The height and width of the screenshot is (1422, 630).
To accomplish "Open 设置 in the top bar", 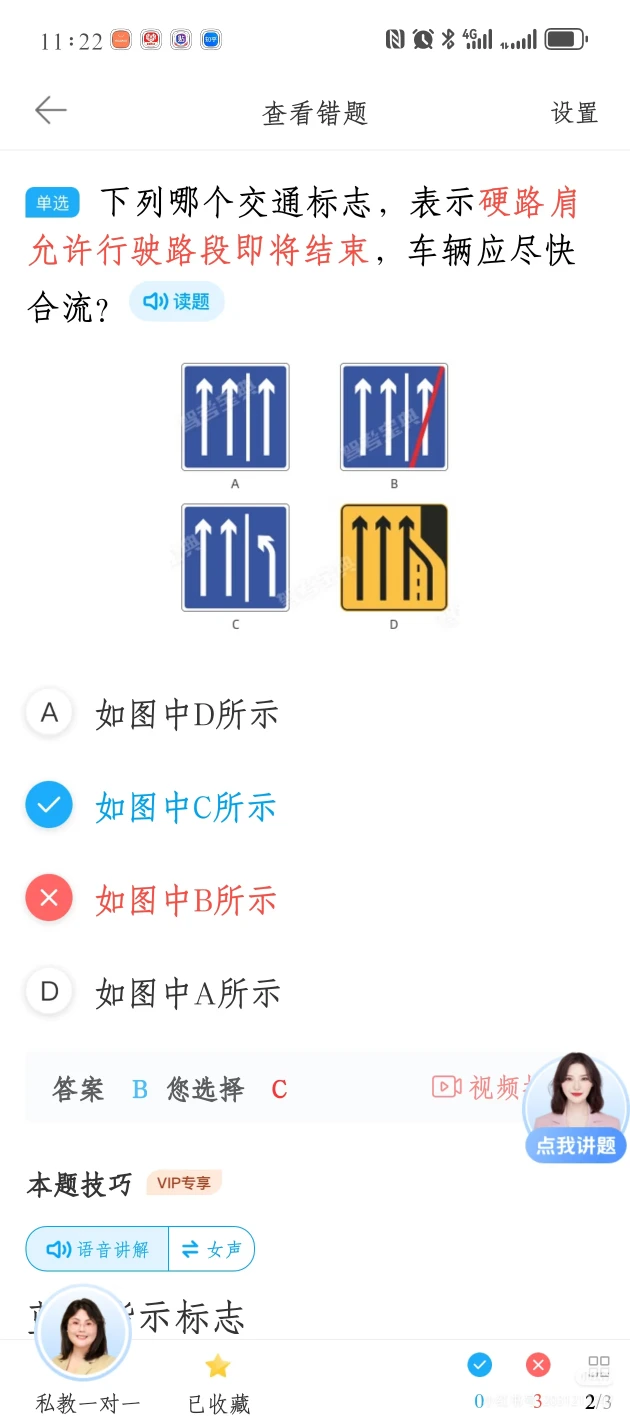I will point(574,113).
